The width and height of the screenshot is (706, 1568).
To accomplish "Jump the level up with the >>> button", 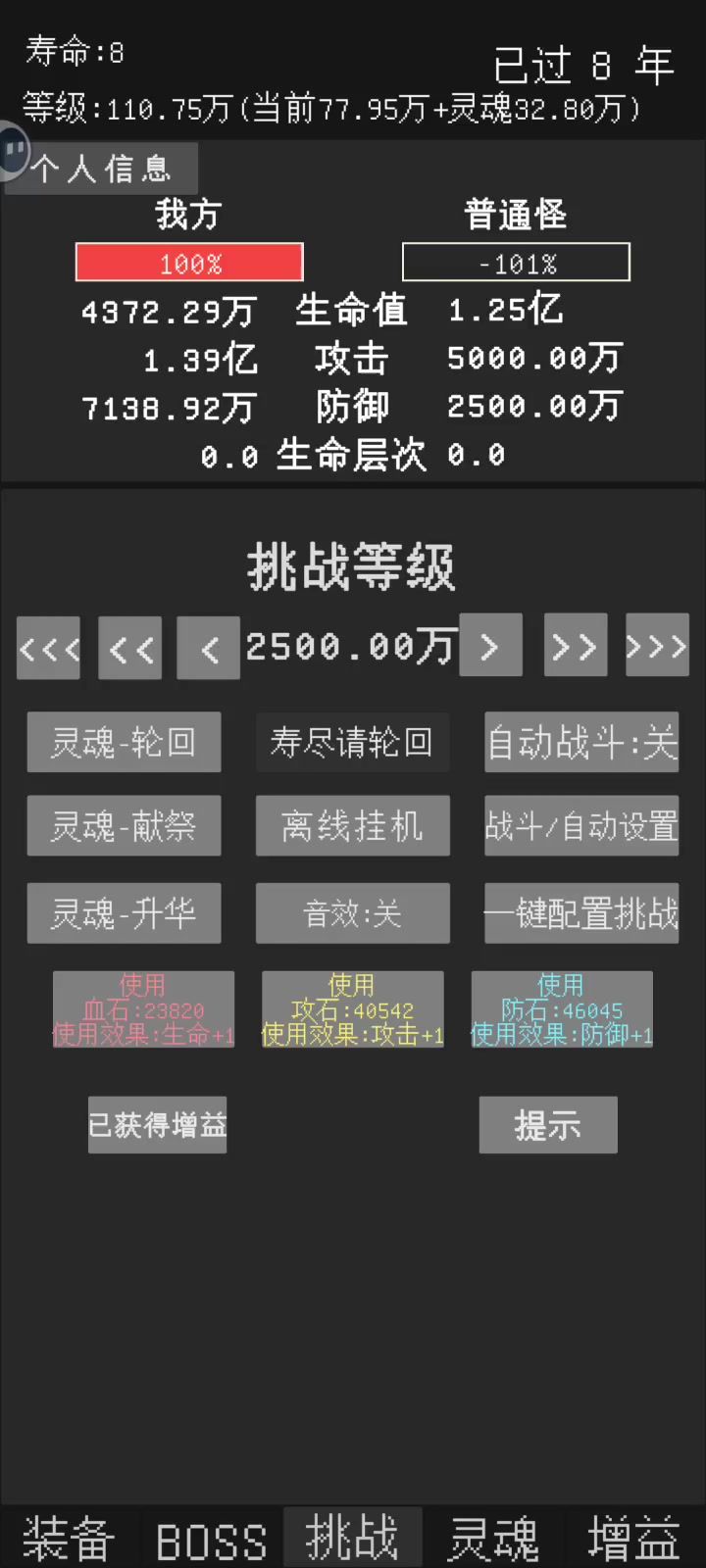I will point(657,646).
